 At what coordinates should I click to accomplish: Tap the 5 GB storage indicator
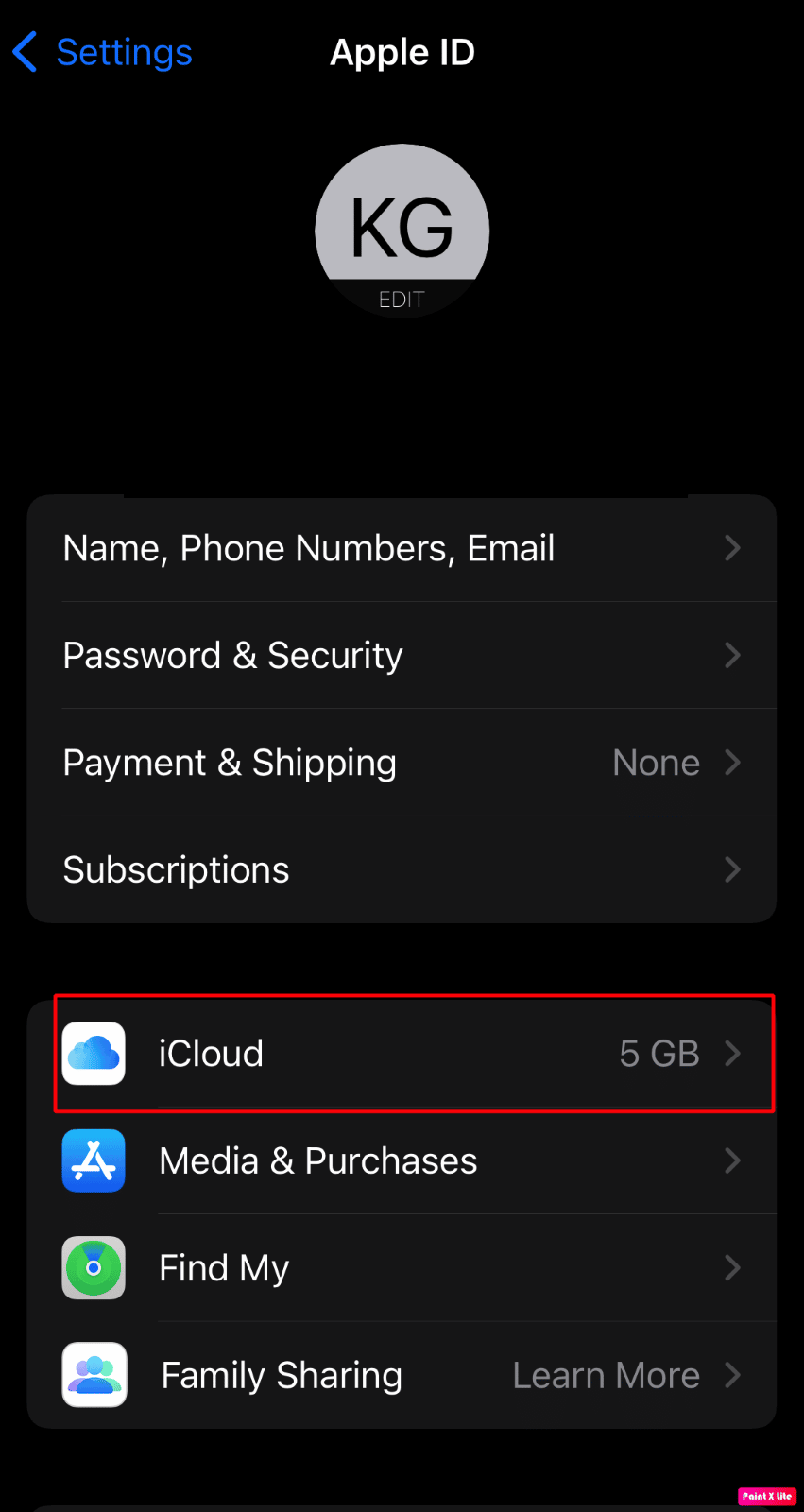tap(659, 1053)
